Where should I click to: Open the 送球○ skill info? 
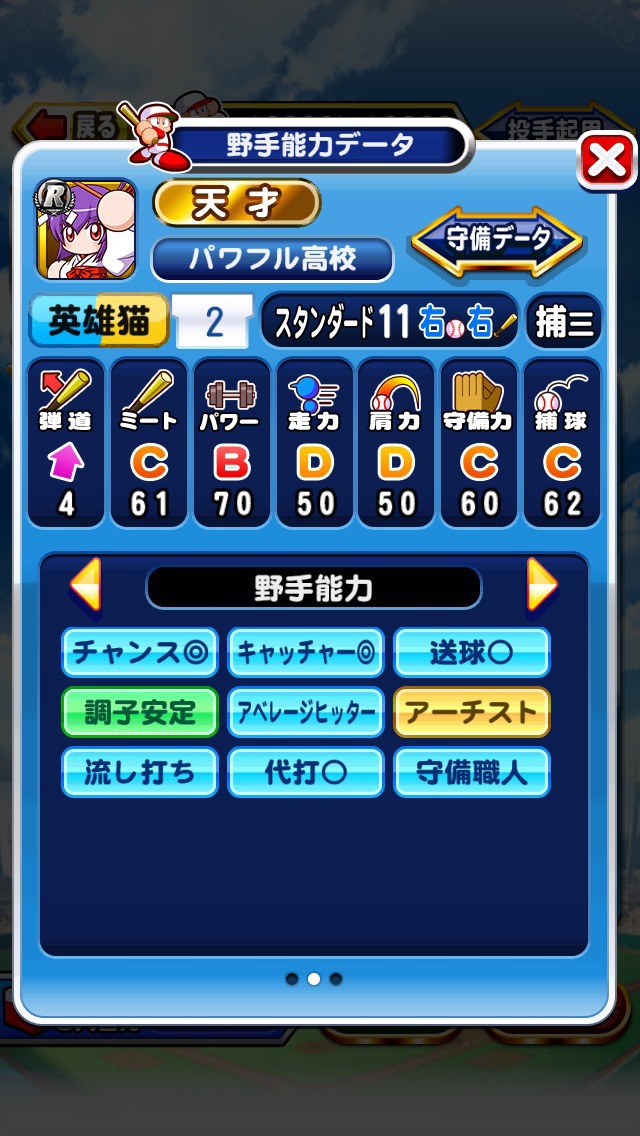pos(472,653)
